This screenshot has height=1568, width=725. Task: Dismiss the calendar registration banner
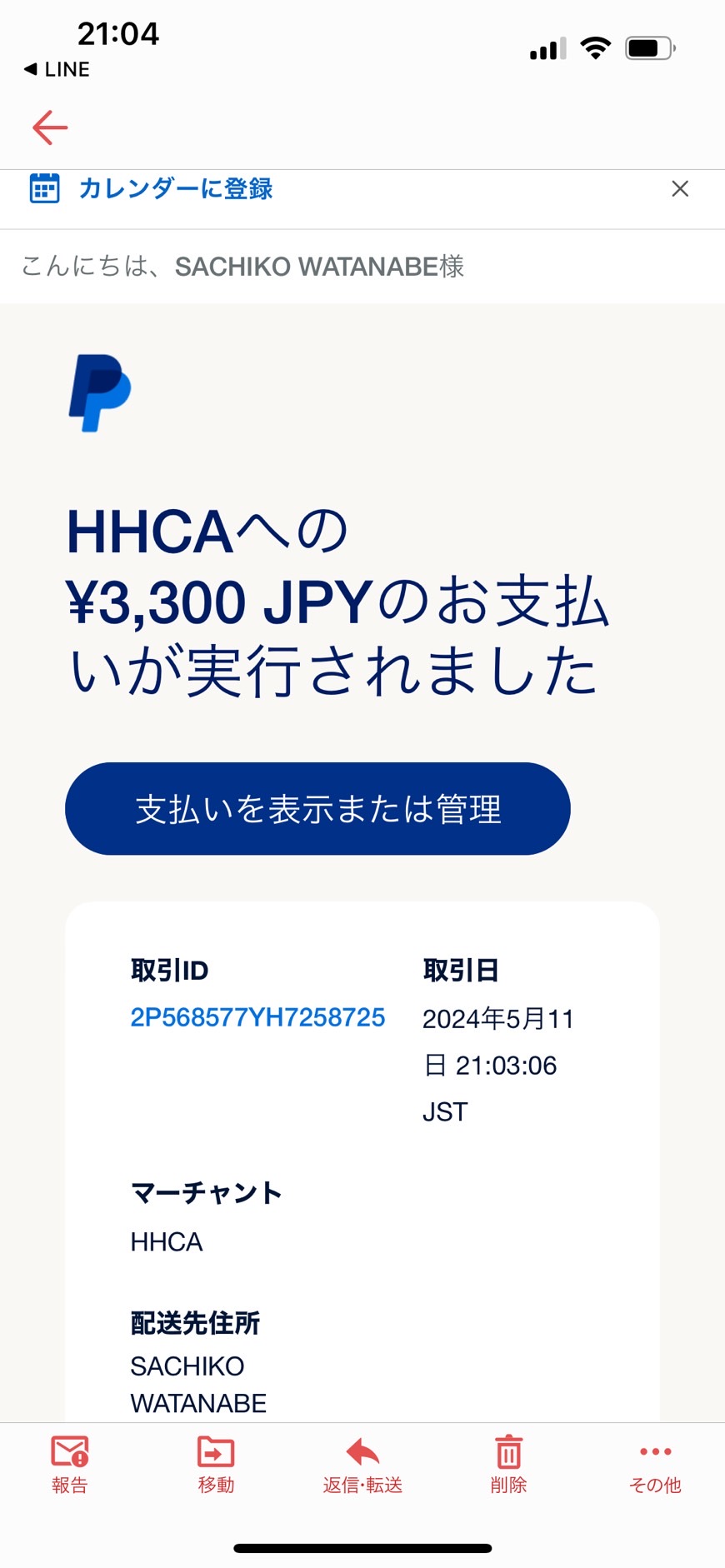[x=680, y=189]
